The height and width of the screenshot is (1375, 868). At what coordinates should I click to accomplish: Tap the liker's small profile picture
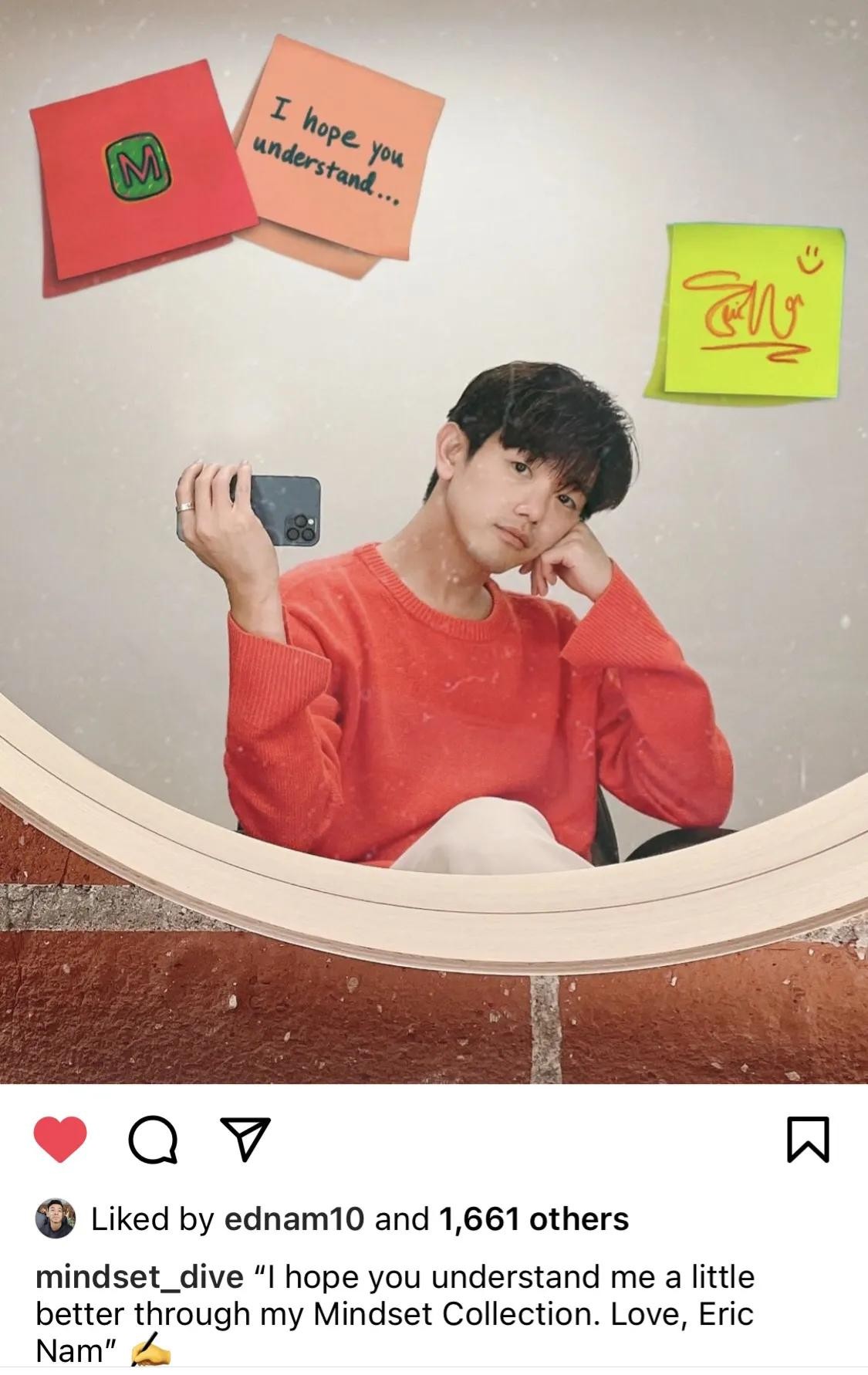click(56, 1219)
